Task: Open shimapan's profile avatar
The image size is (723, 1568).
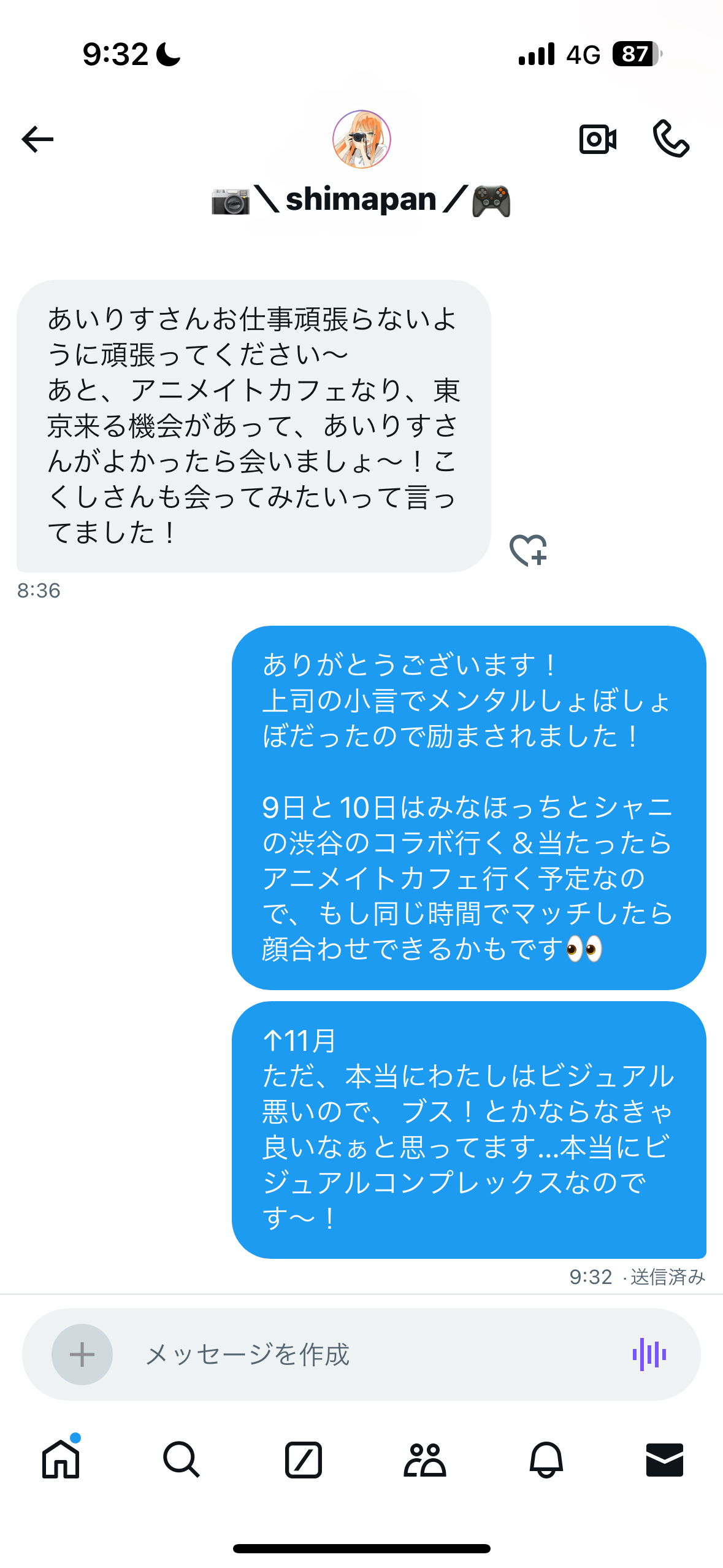Action: pyautogui.click(x=361, y=139)
